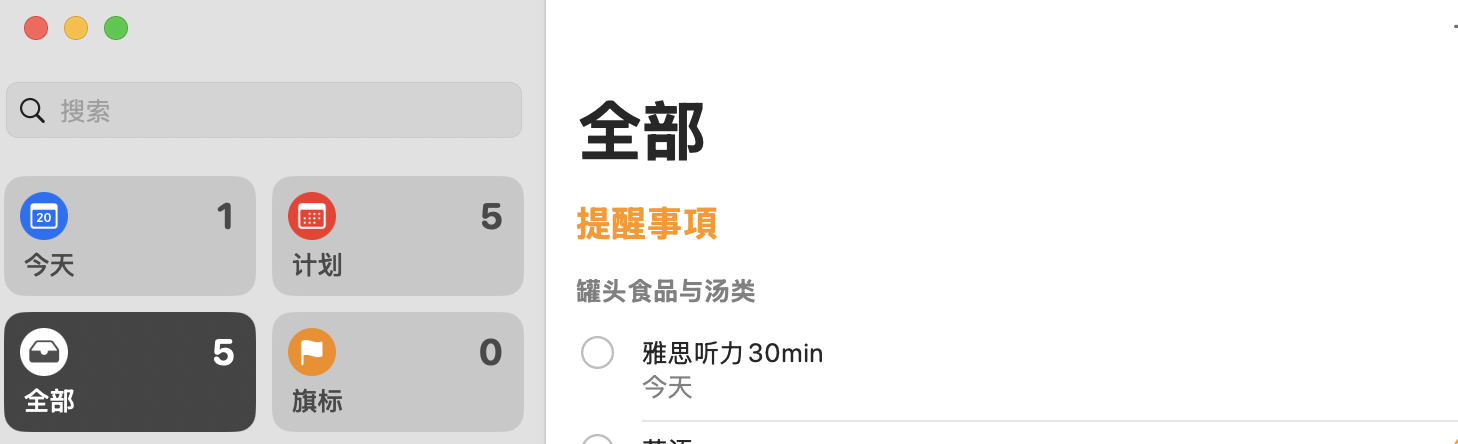Open the 旗标 smart list
Screen dimensions: 1458x444
[x=398, y=372]
